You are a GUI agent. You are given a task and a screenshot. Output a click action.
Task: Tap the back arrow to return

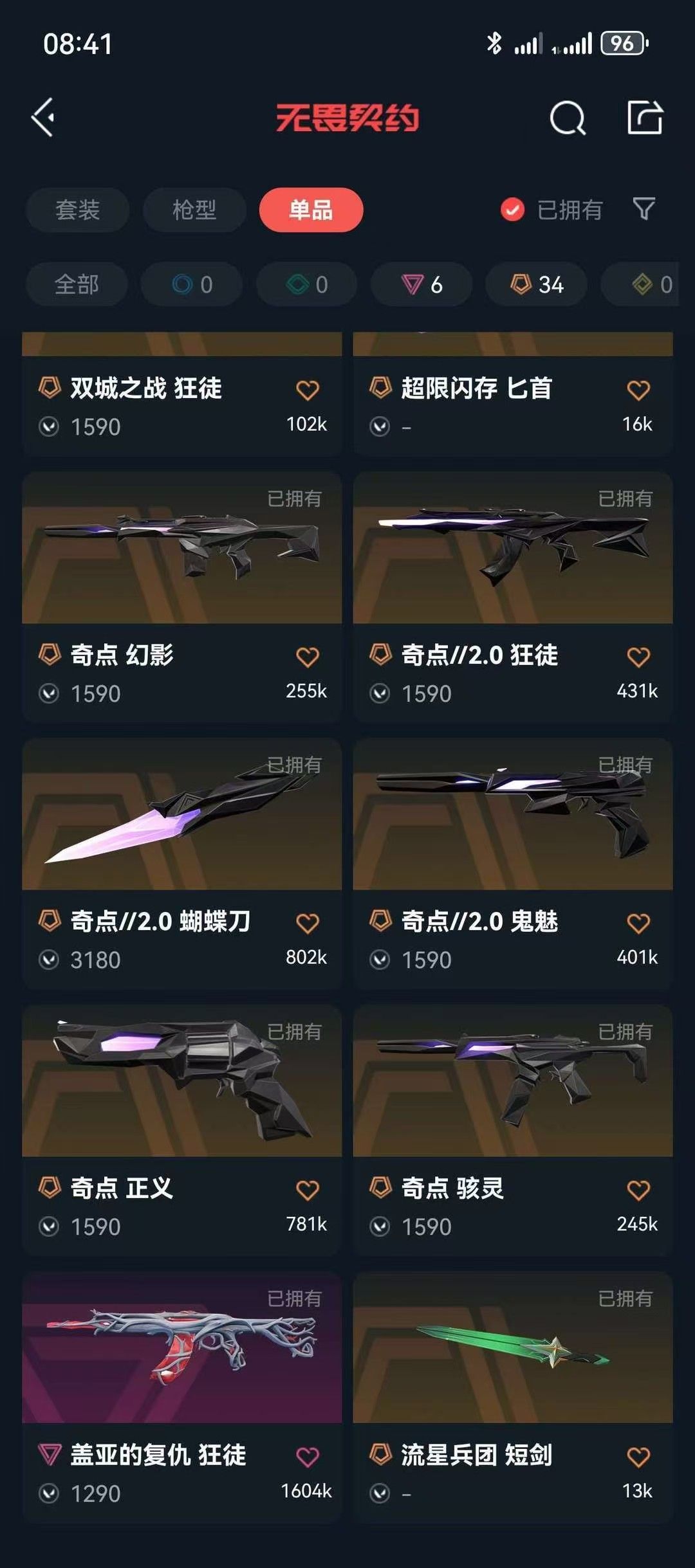coord(43,118)
